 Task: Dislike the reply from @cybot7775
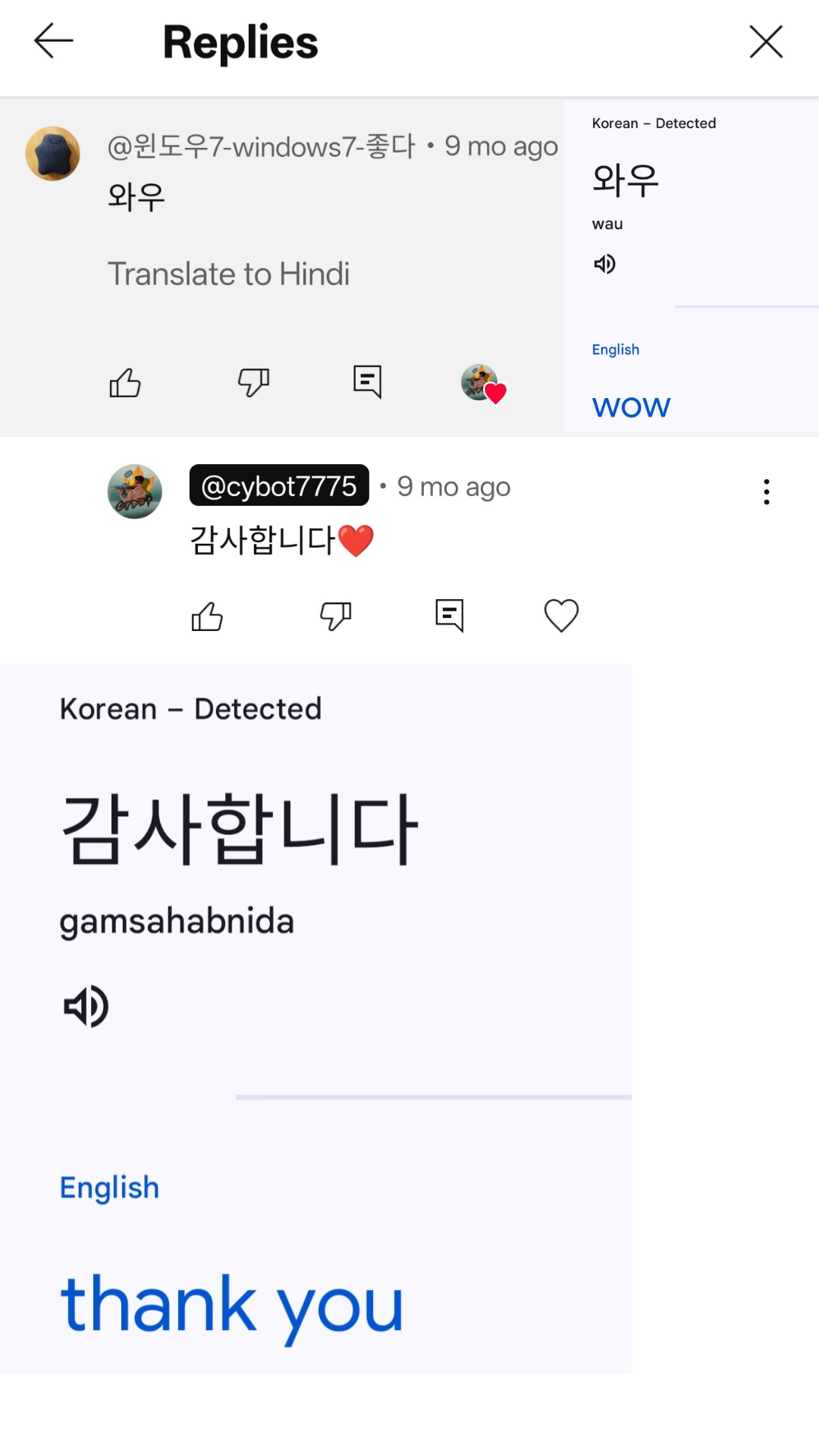(x=335, y=616)
